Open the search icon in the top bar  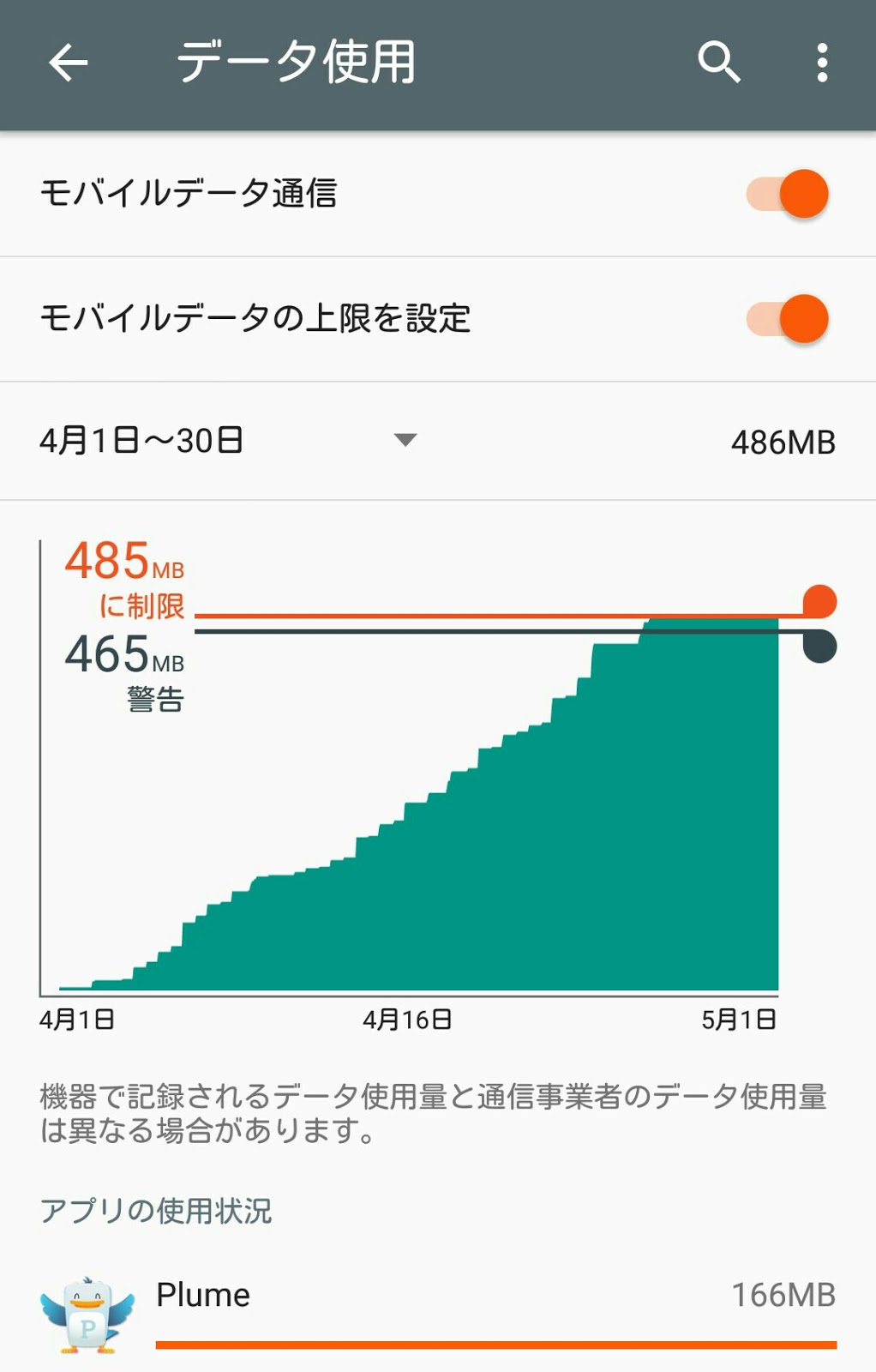719,63
